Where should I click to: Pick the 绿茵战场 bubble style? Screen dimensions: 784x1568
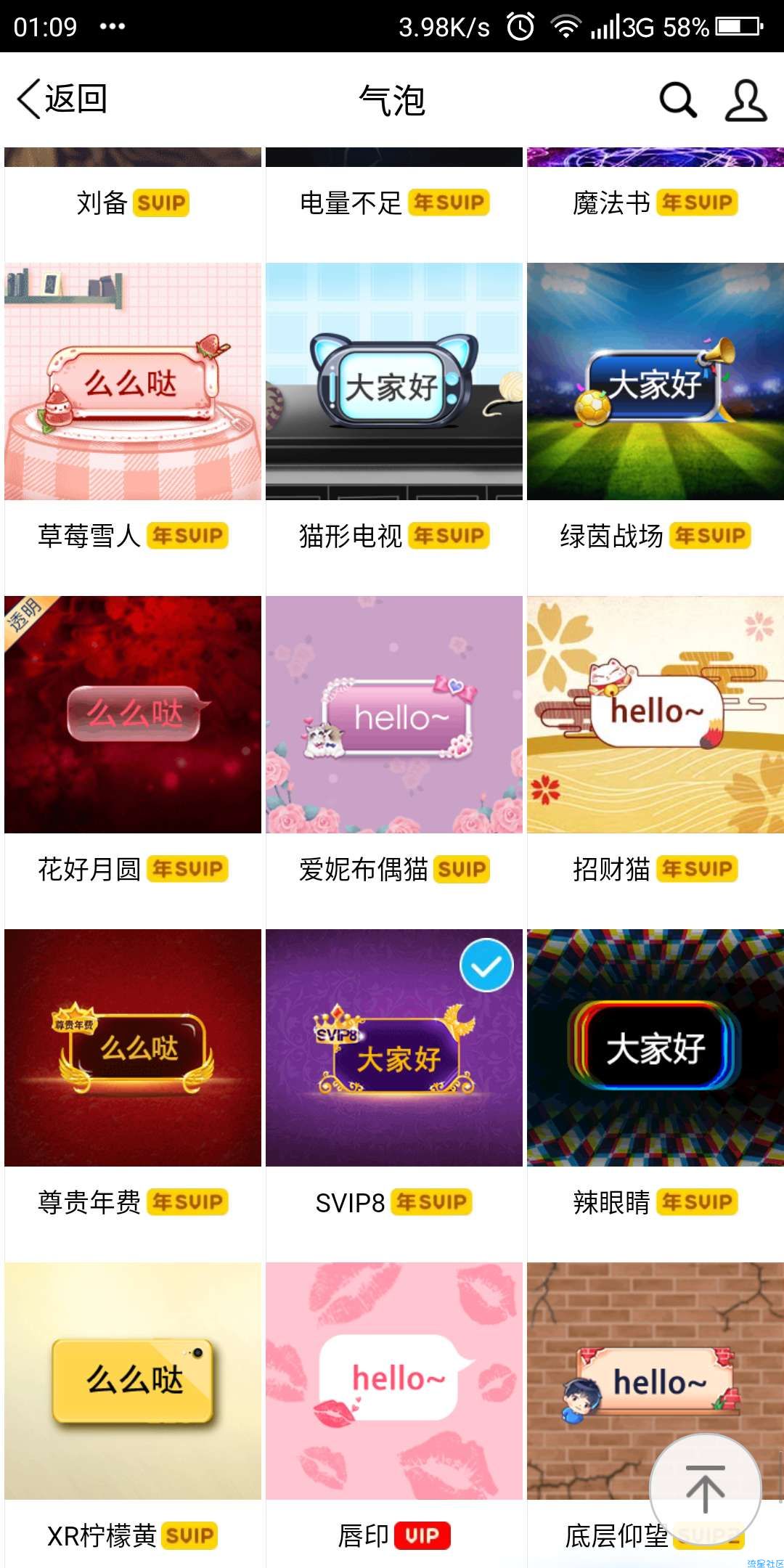[656, 382]
